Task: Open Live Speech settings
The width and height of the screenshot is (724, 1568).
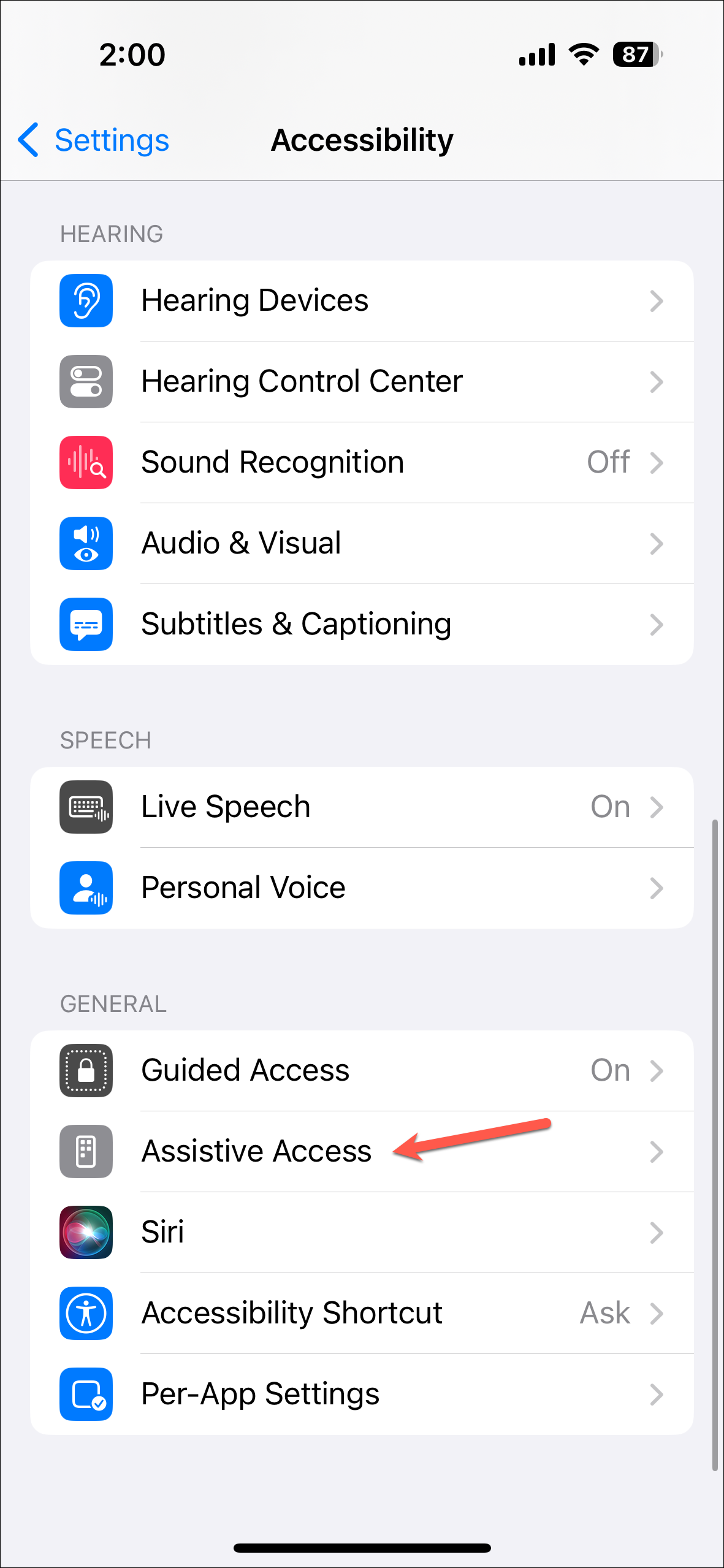Action: [x=362, y=807]
